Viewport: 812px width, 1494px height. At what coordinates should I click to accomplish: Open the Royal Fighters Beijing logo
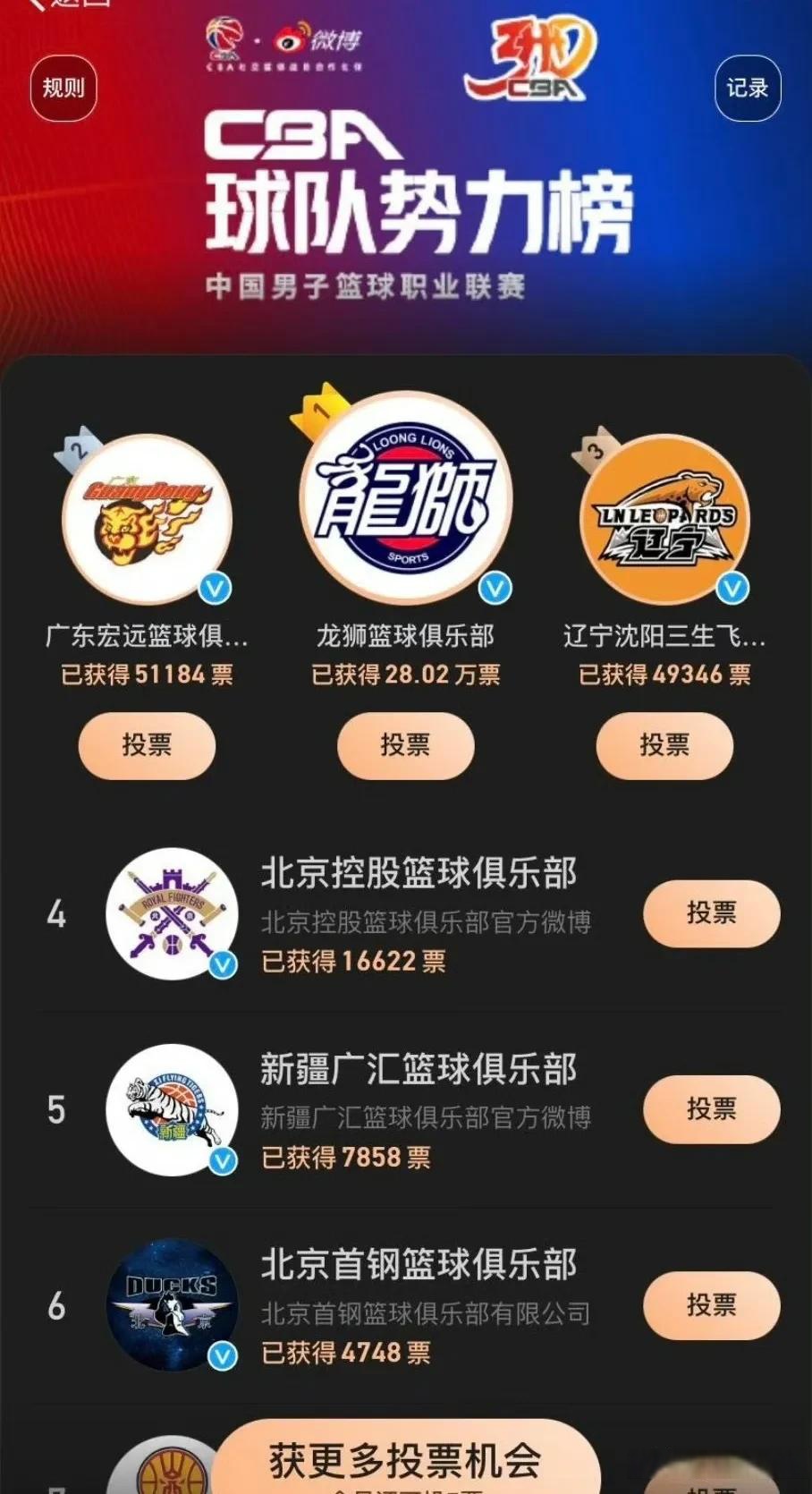click(173, 913)
